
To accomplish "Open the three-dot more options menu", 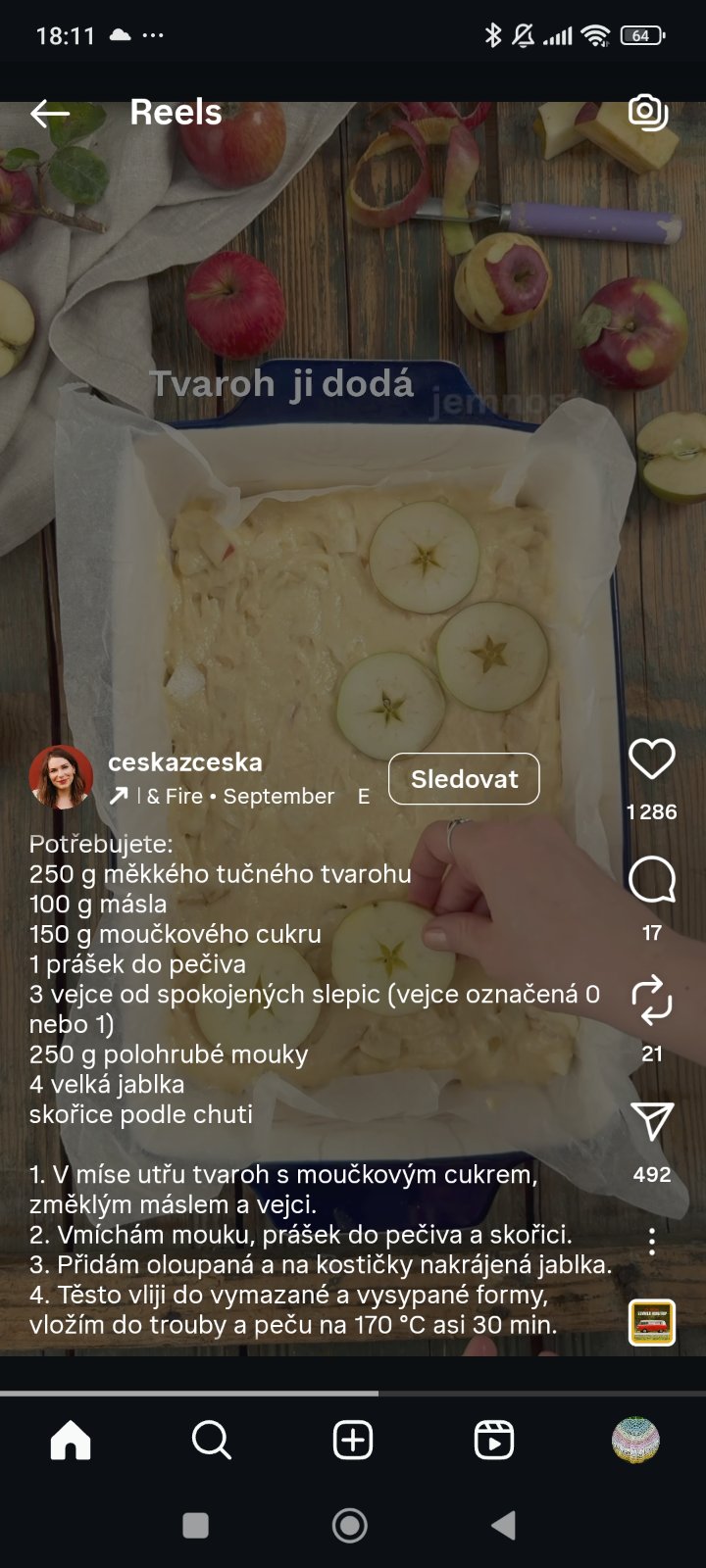I will [652, 1242].
